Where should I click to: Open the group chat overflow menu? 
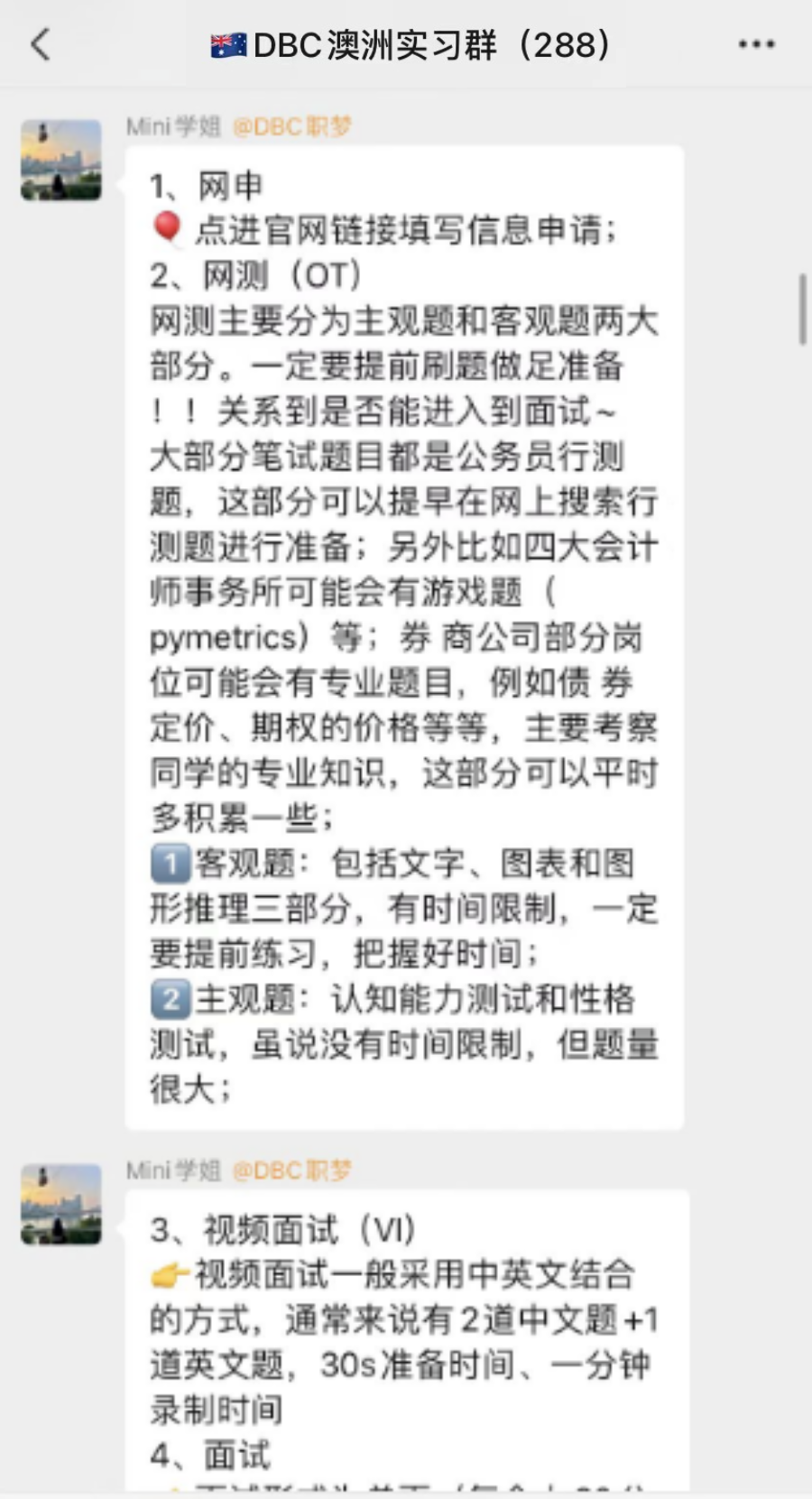coord(756,43)
